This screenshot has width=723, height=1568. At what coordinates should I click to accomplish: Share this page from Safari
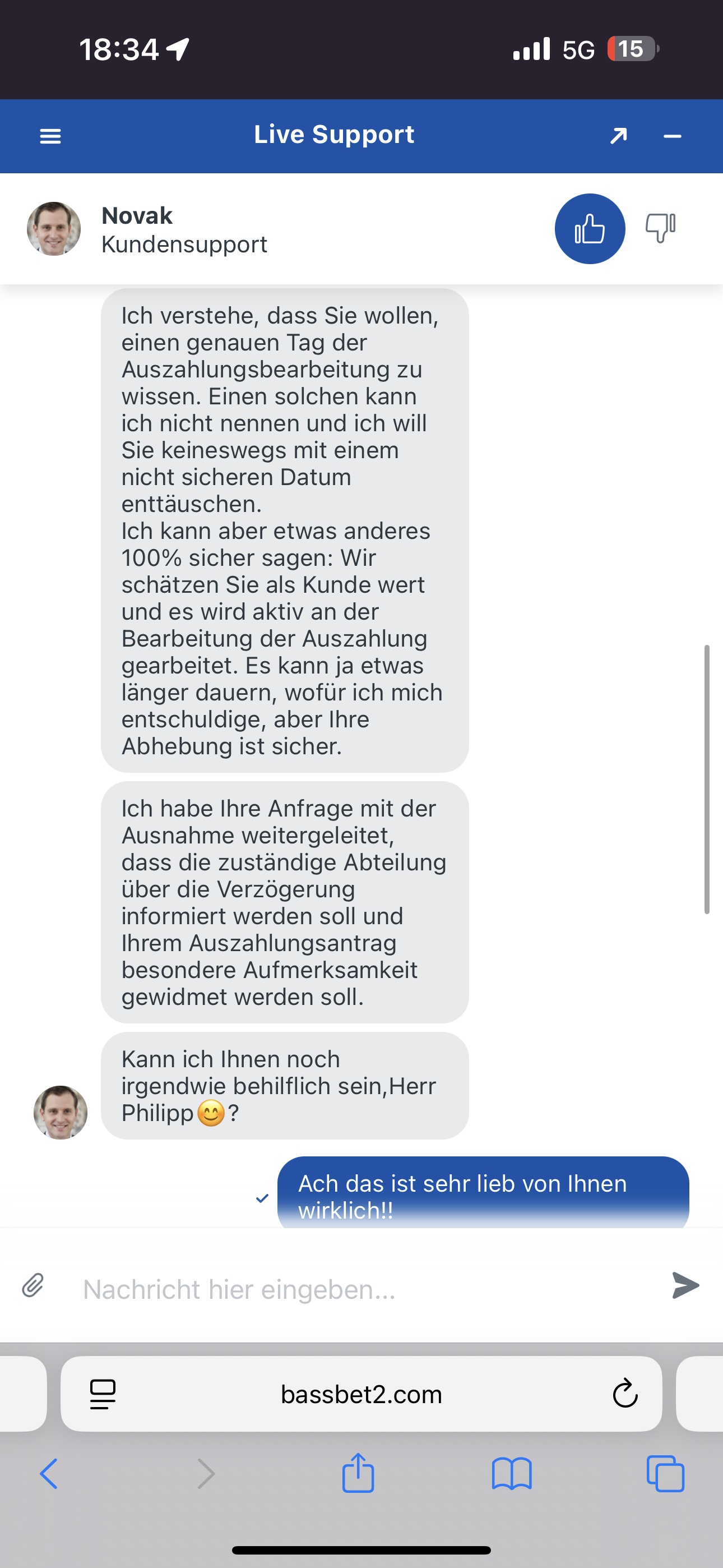click(358, 1473)
